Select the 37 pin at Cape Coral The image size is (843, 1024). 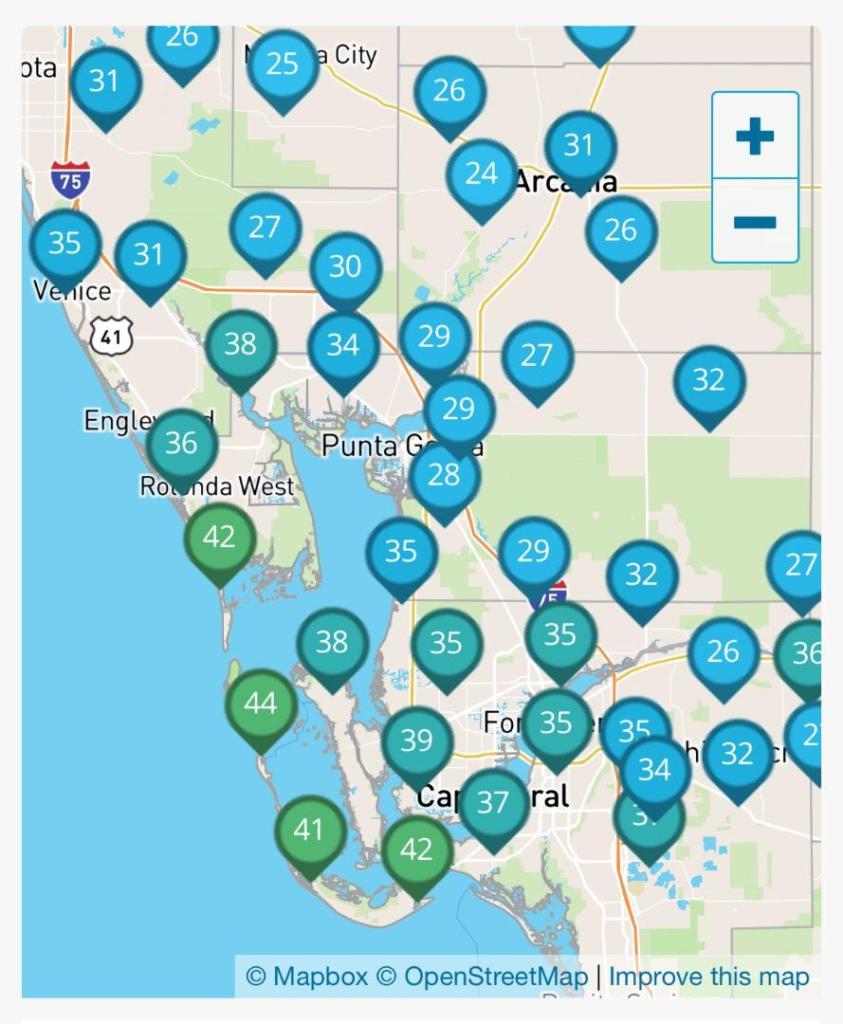click(493, 803)
